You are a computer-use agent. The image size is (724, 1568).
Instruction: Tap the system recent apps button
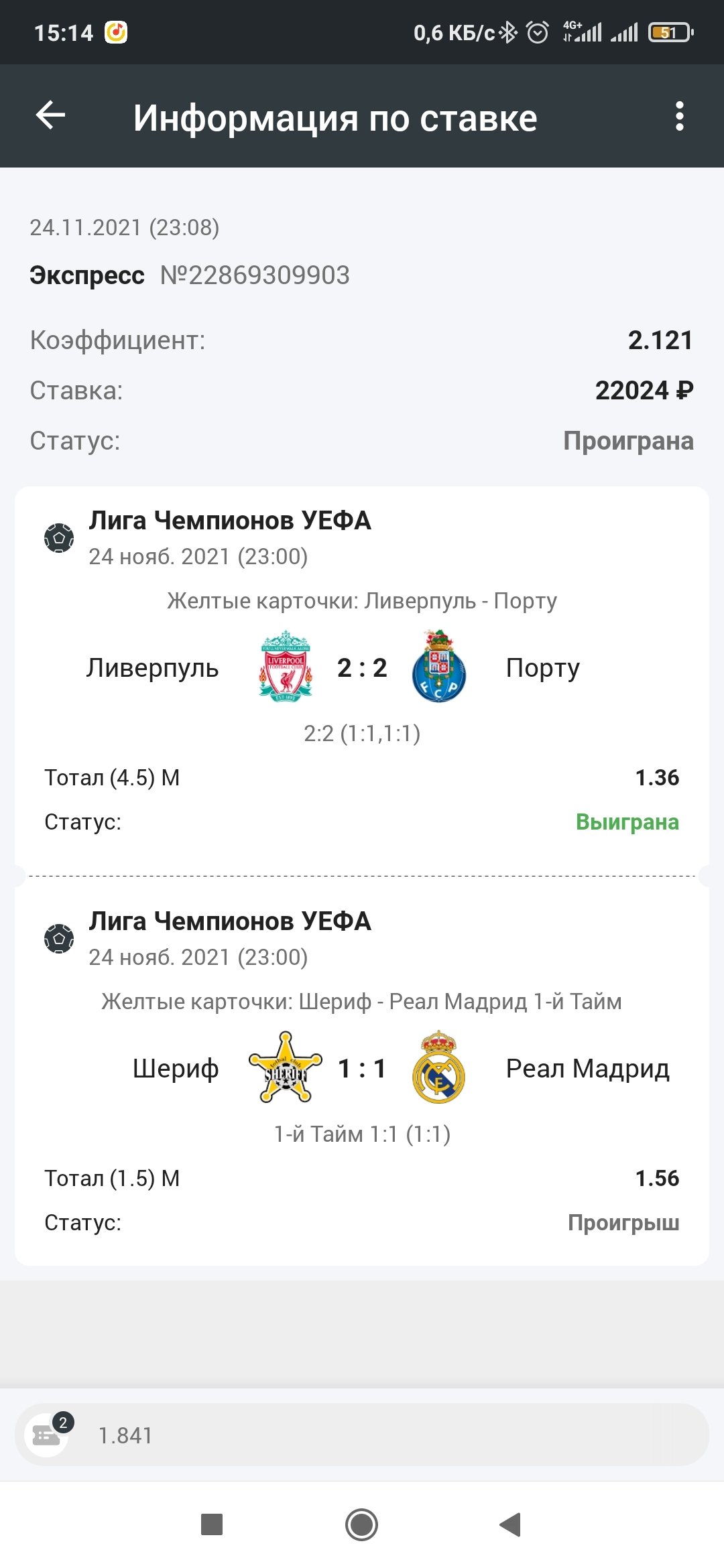pos(212,1524)
